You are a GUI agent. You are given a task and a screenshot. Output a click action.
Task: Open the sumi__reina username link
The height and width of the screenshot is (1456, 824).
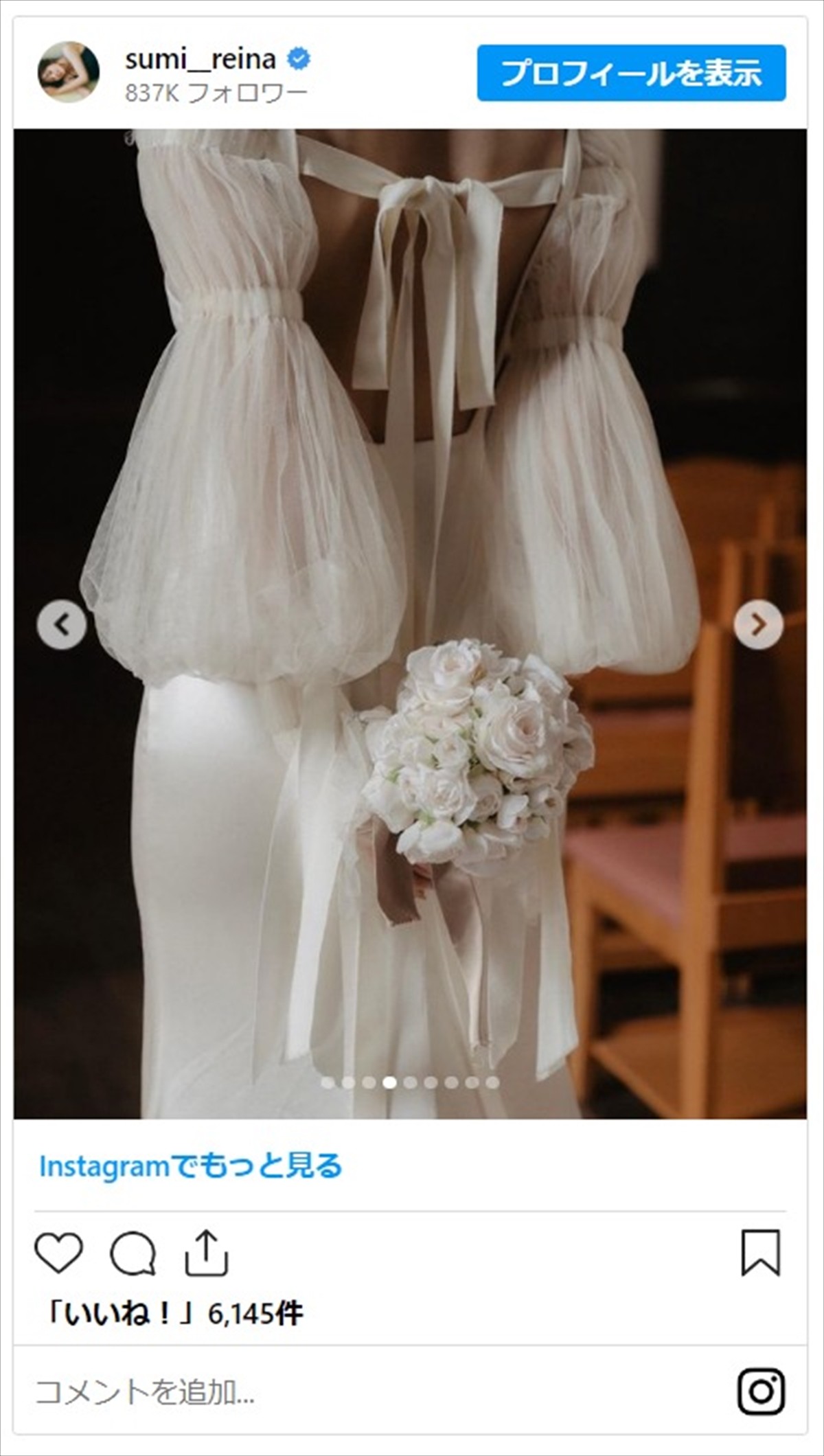tap(200, 60)
